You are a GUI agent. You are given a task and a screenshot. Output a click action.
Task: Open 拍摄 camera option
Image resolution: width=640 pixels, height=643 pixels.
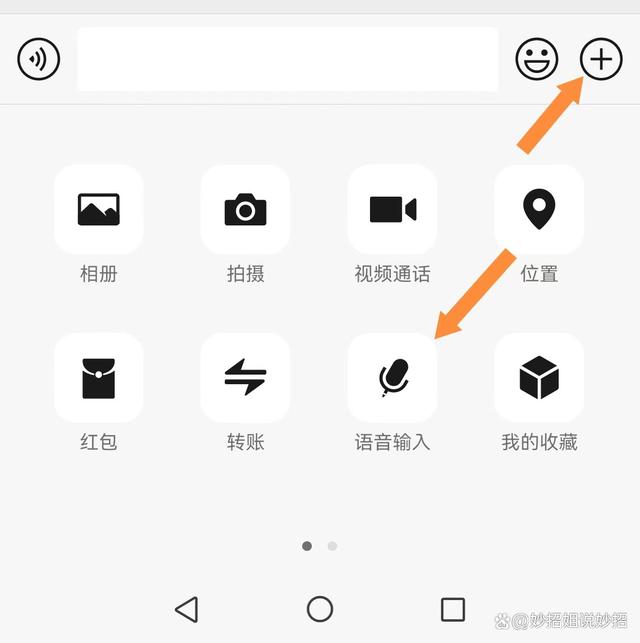pos(245,210)
